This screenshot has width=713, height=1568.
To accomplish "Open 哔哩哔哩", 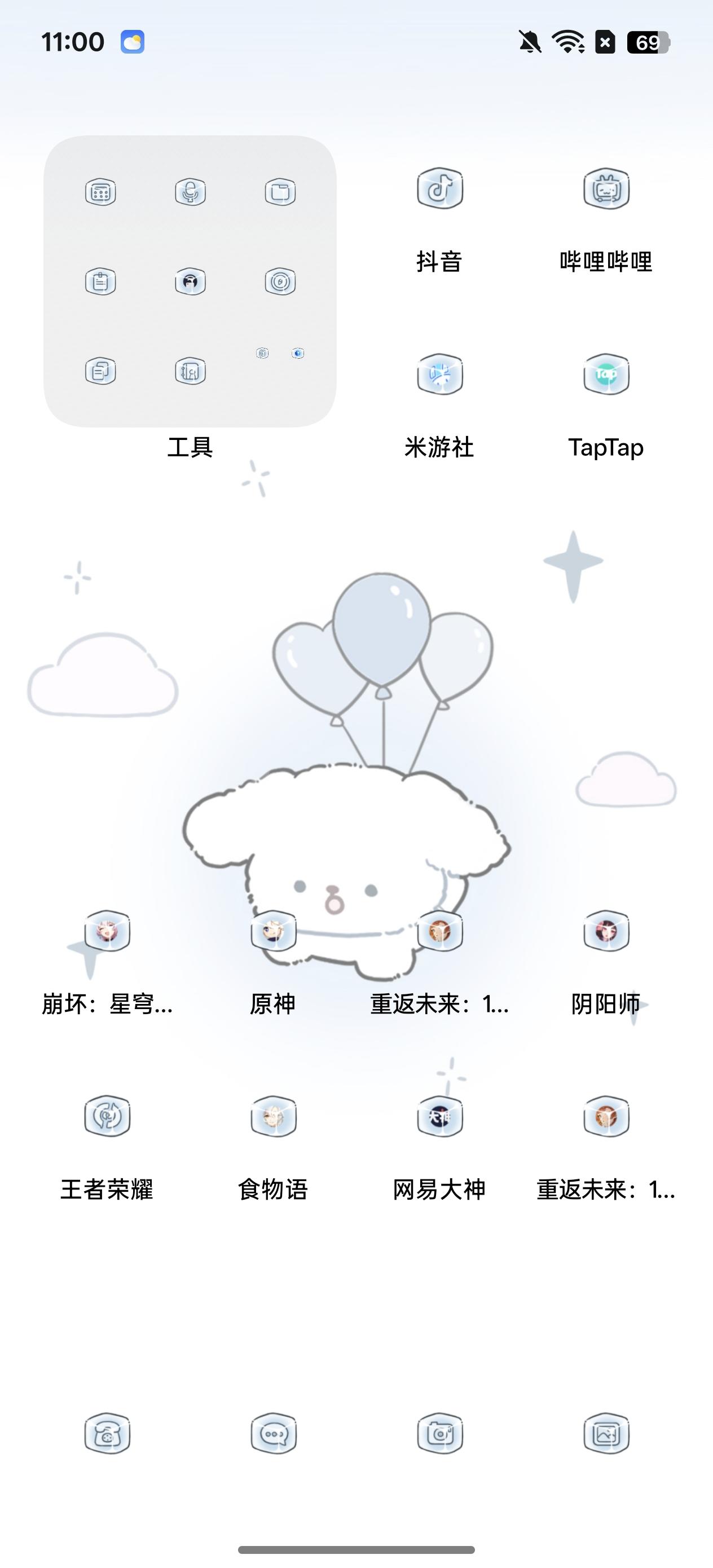I will 606,189.
